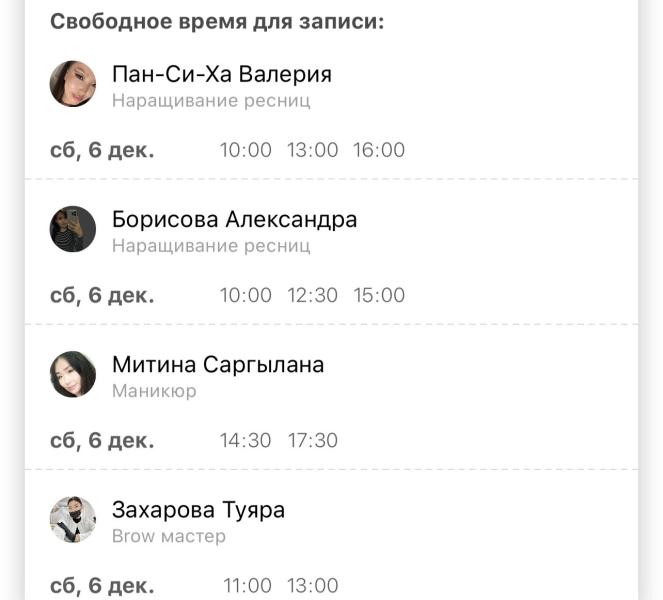
Task: Select the 12:30 time slot
Action: [x=312, y=295]
